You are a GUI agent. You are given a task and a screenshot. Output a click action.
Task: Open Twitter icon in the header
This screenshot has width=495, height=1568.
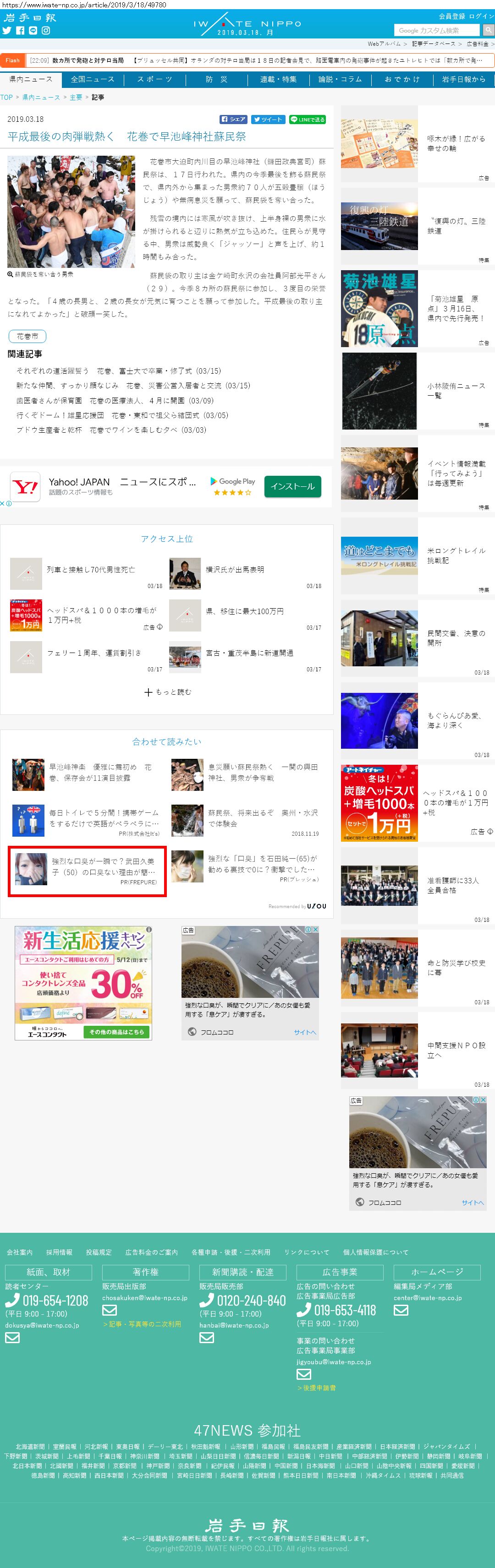[7, 30]
